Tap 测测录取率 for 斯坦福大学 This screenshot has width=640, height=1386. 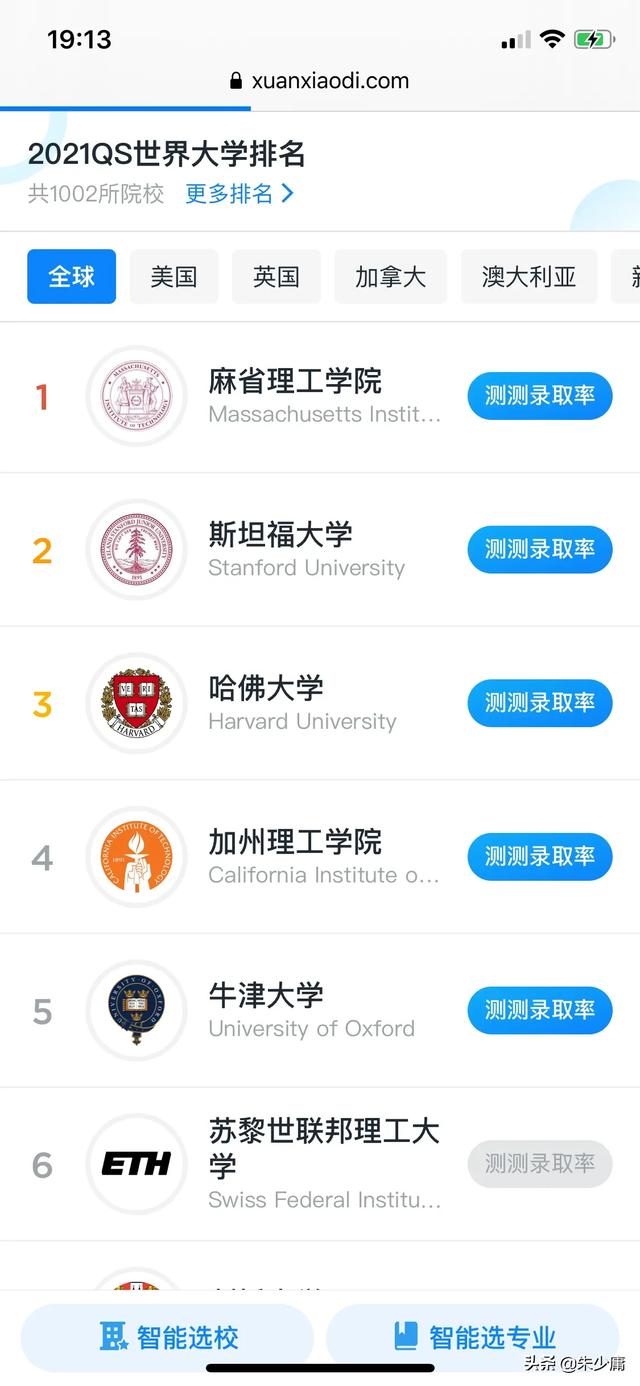pos(540,549)
